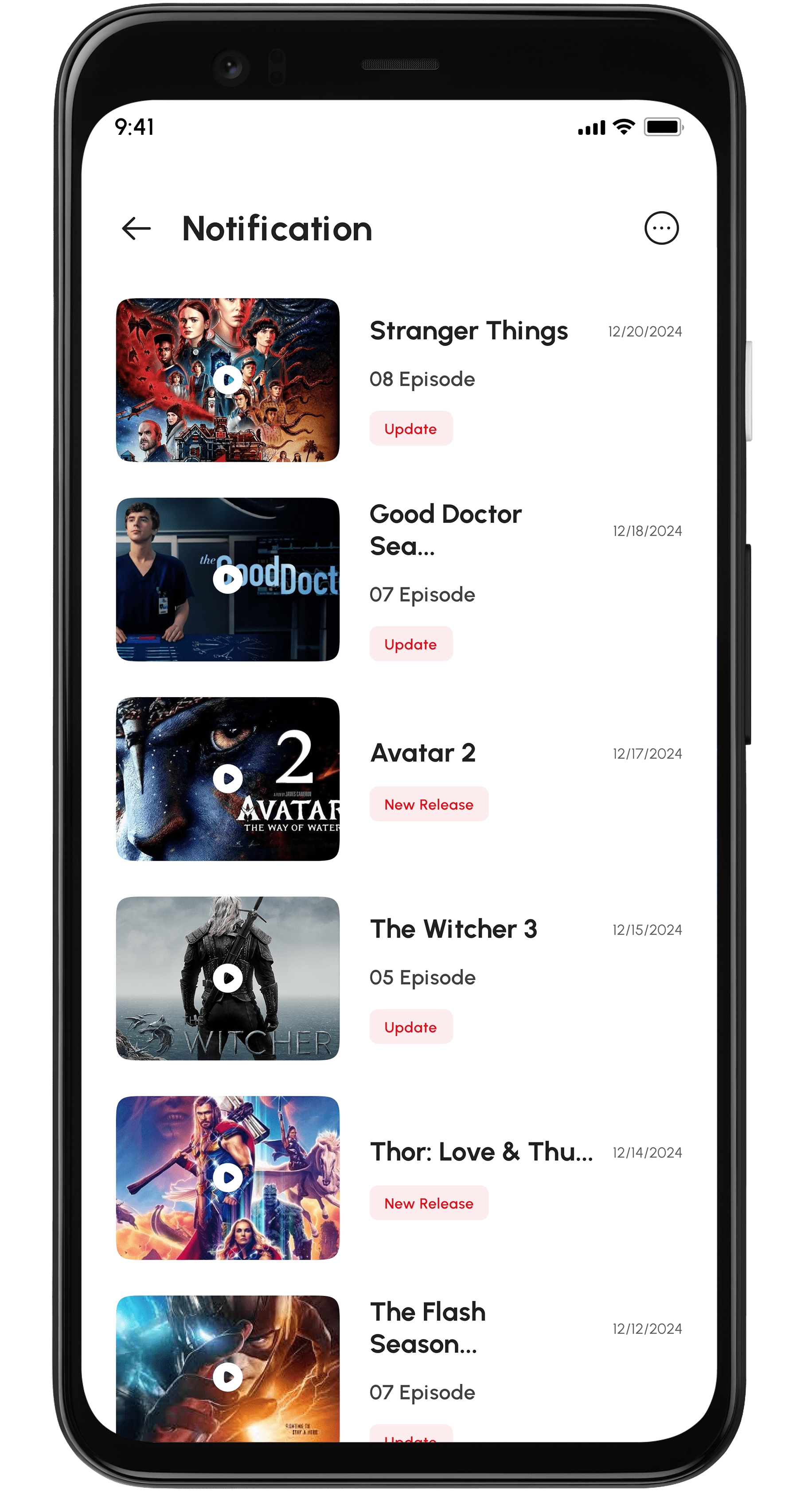Play the Thor: Love & Thunder thumbnail

tap(227, 1177)
